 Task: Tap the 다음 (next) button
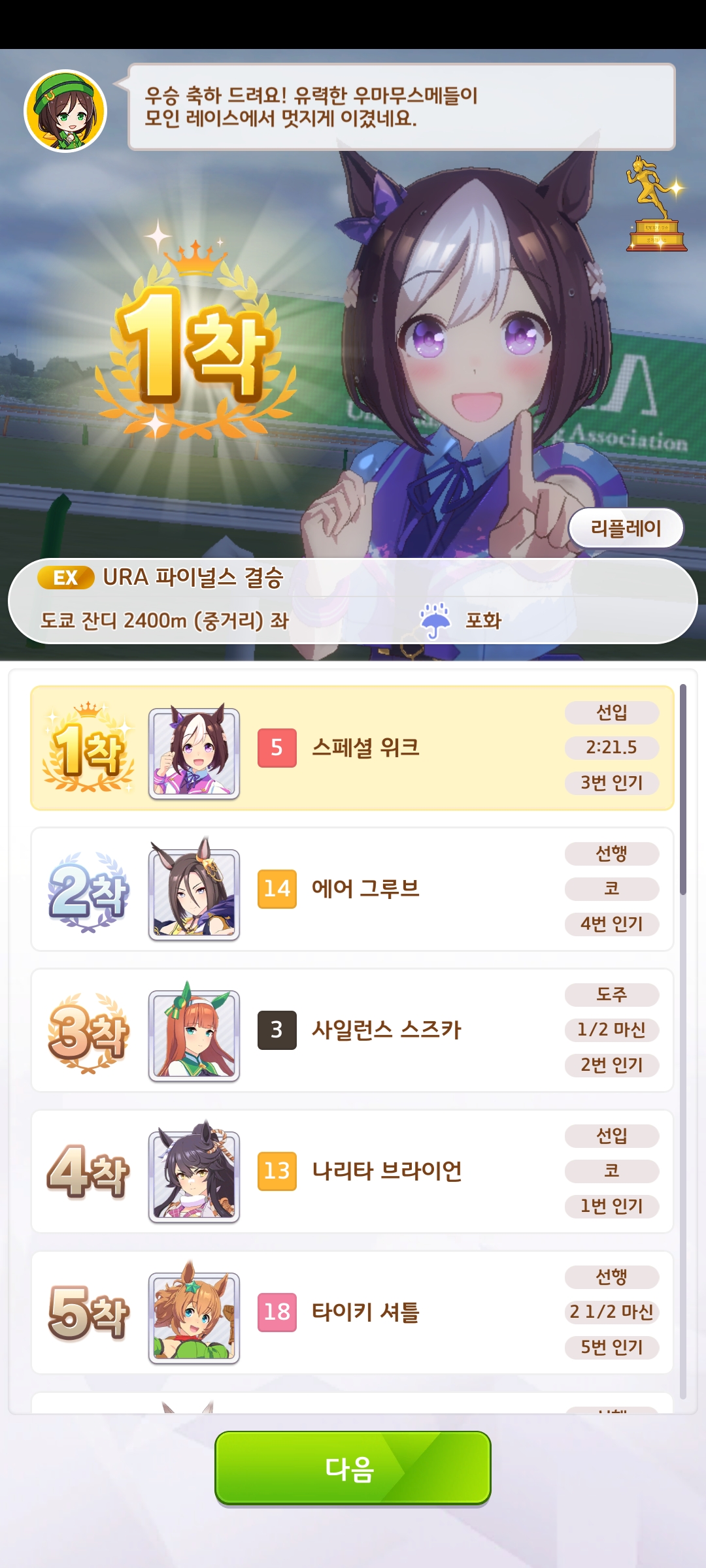[352, 1468]
